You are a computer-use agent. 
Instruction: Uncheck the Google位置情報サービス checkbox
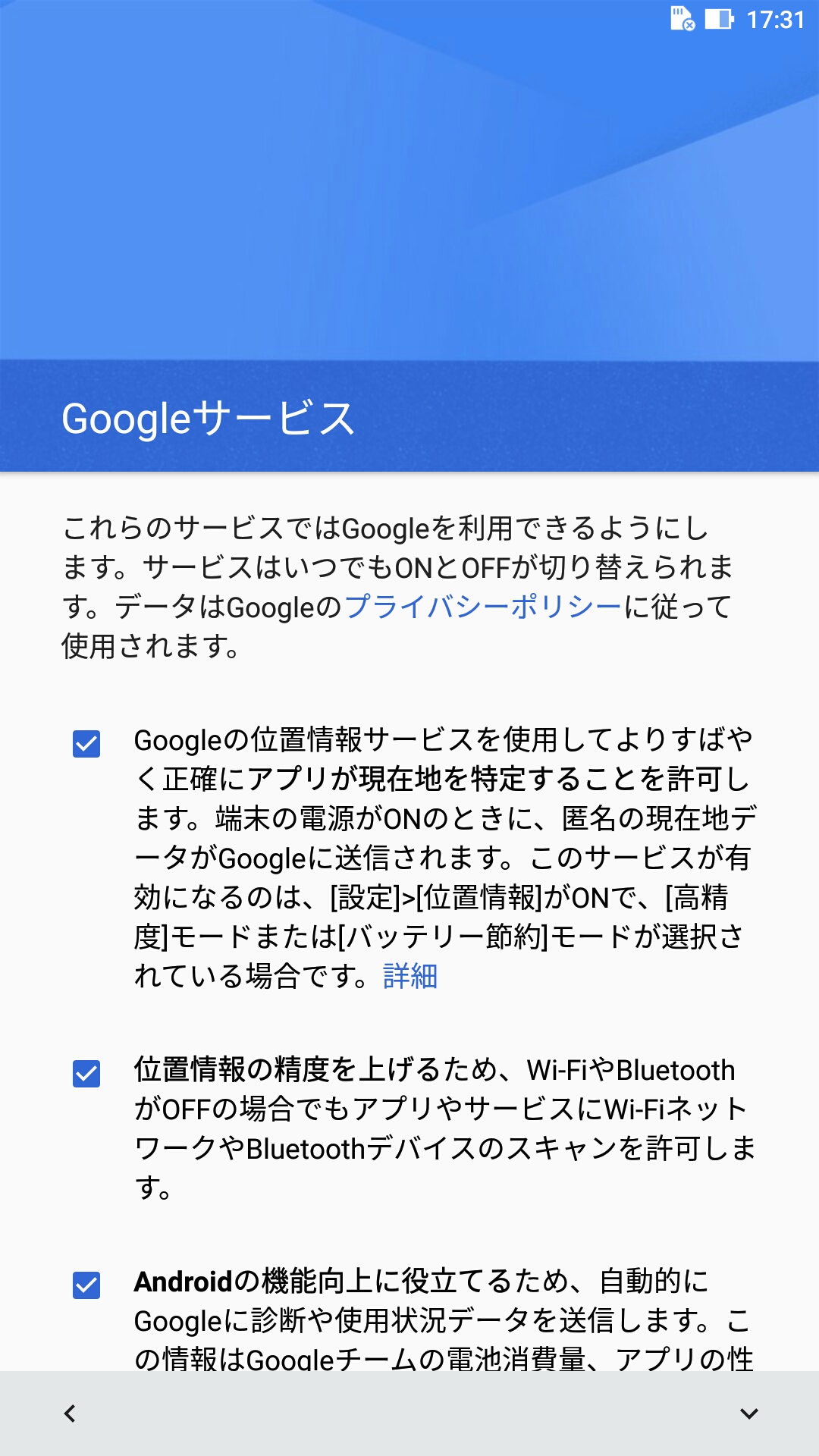coord(86,744)
